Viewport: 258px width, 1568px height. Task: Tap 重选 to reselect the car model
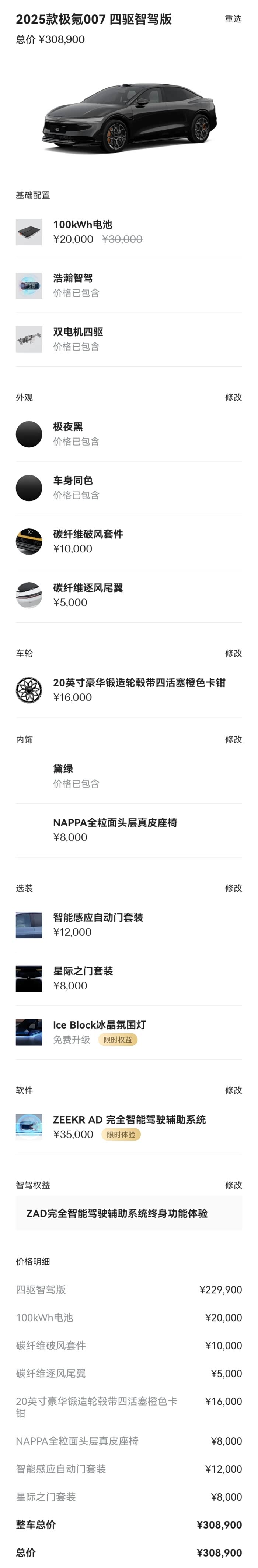tap(233, 20)
